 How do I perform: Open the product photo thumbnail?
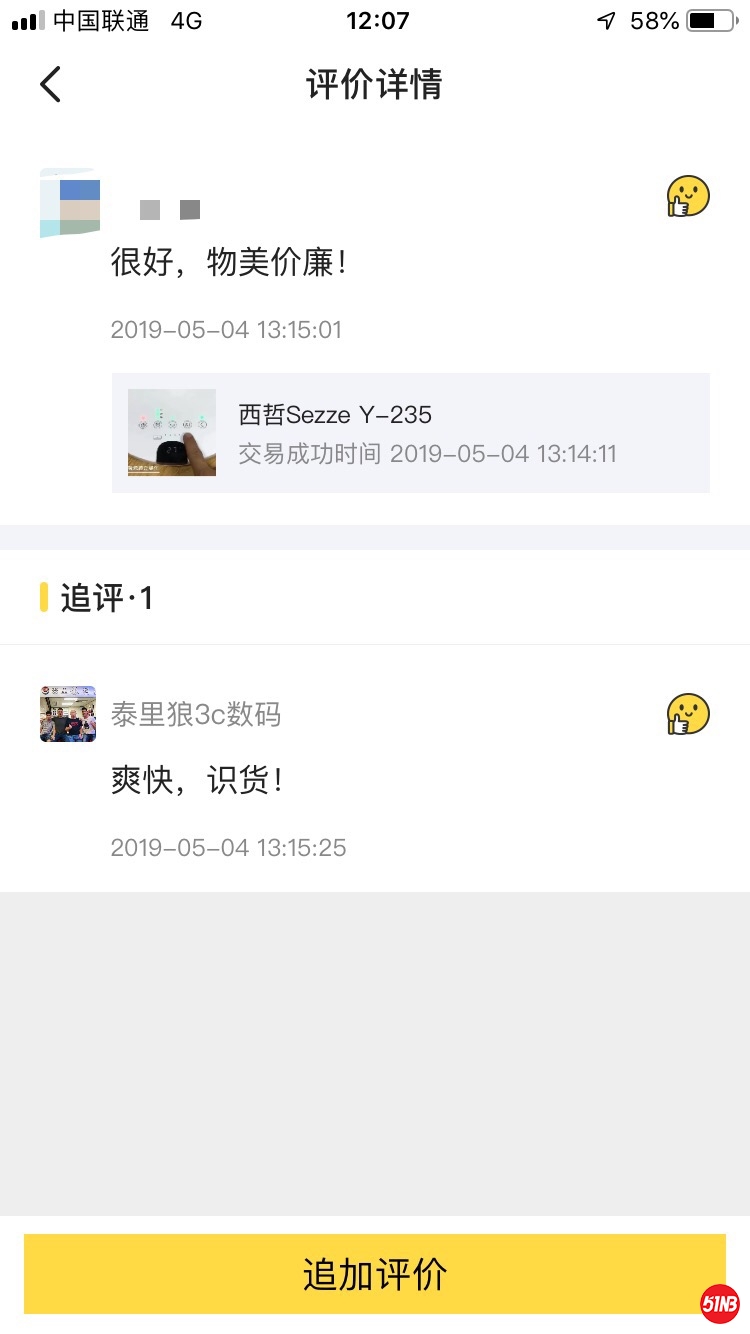[x=171, y=432]
